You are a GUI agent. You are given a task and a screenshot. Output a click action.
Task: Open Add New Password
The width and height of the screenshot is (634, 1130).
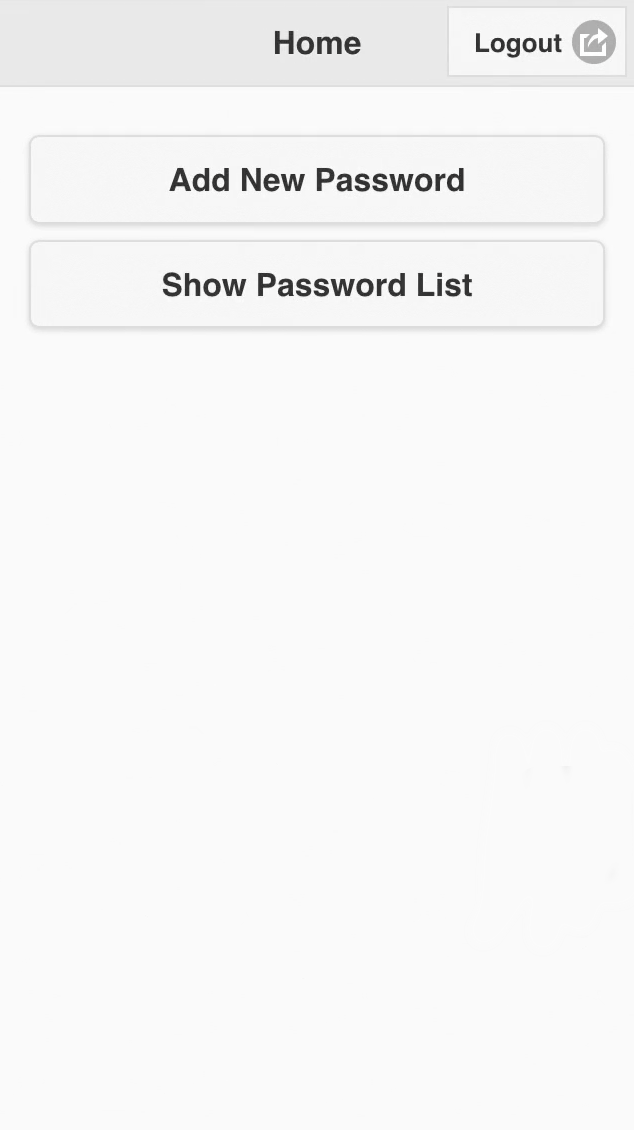pos(317,180)
